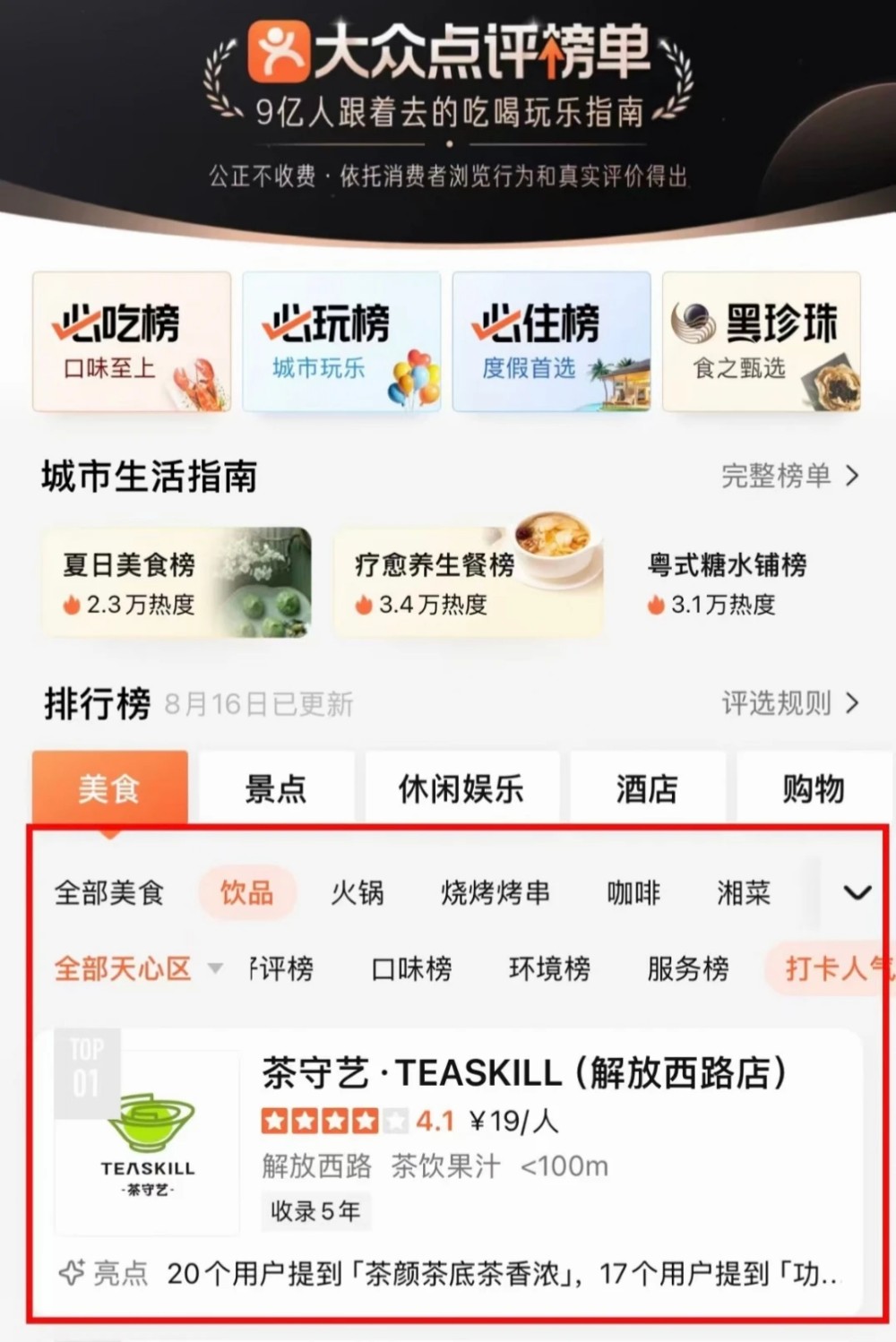Image resolution: width=896 pixels, height=1342 pixels.
Task: Switch to the 口味榜 ranking
Action: pos(411,968)
